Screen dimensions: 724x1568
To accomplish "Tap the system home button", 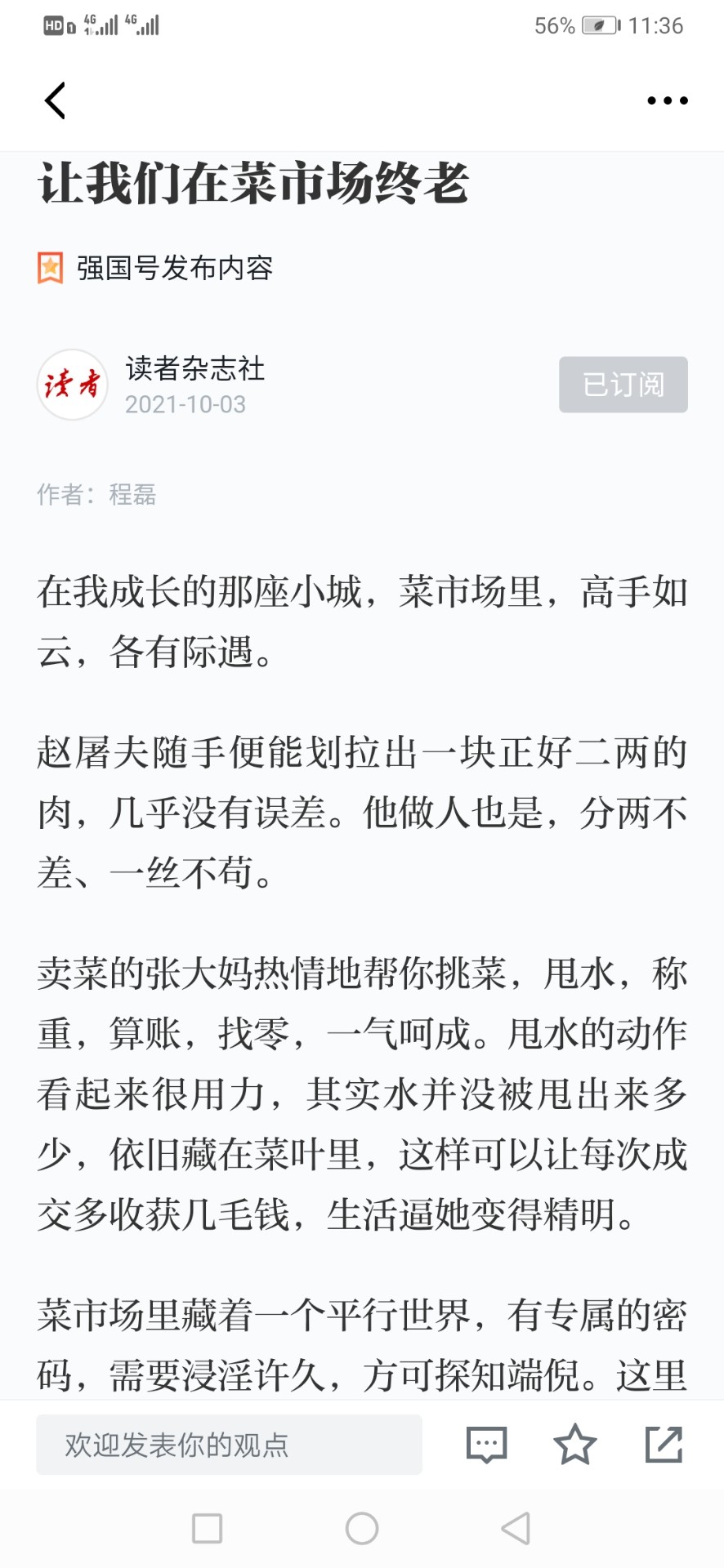I will tap(362, 1528).
